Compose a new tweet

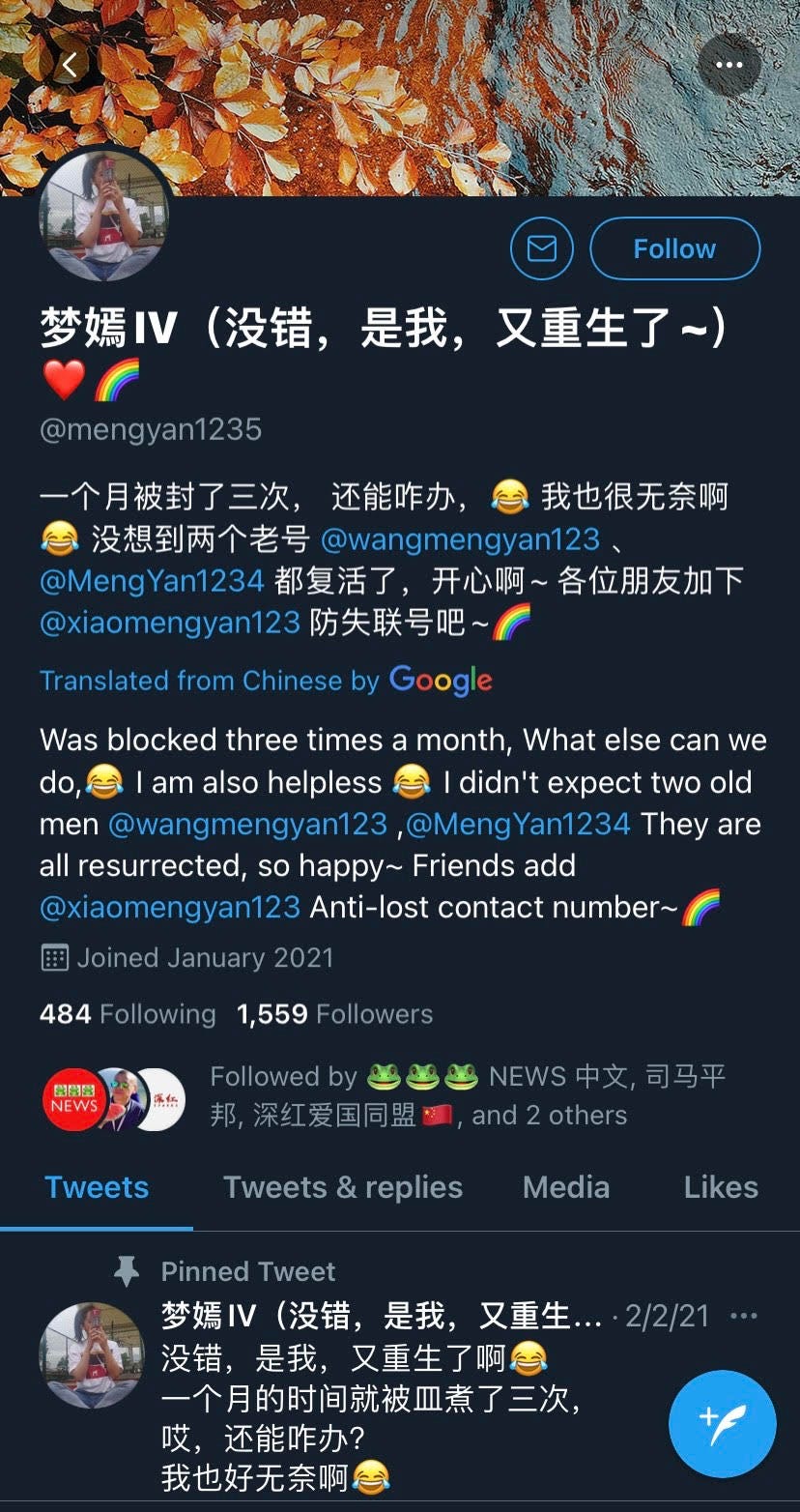point(723,1425)
